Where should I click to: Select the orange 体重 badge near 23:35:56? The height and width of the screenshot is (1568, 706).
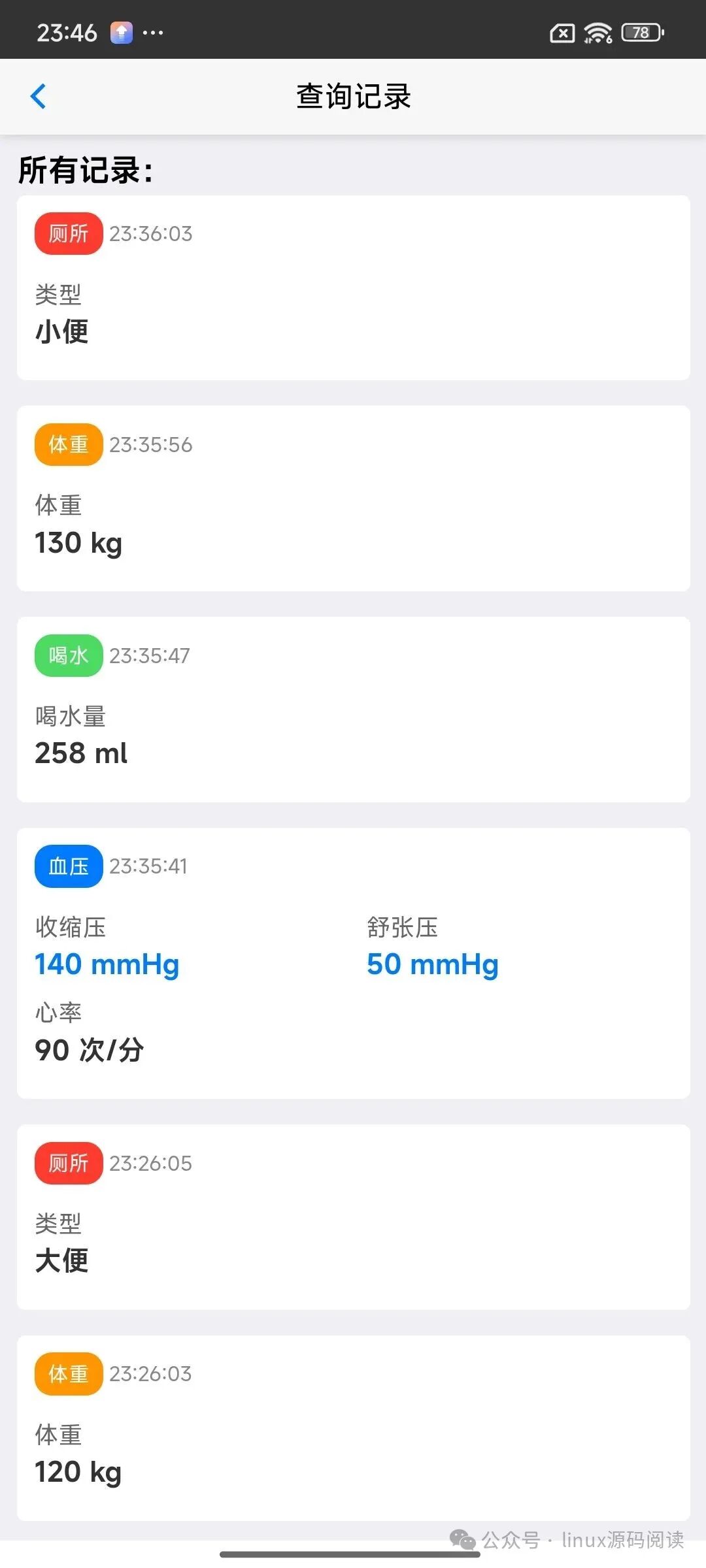[67, 444]
